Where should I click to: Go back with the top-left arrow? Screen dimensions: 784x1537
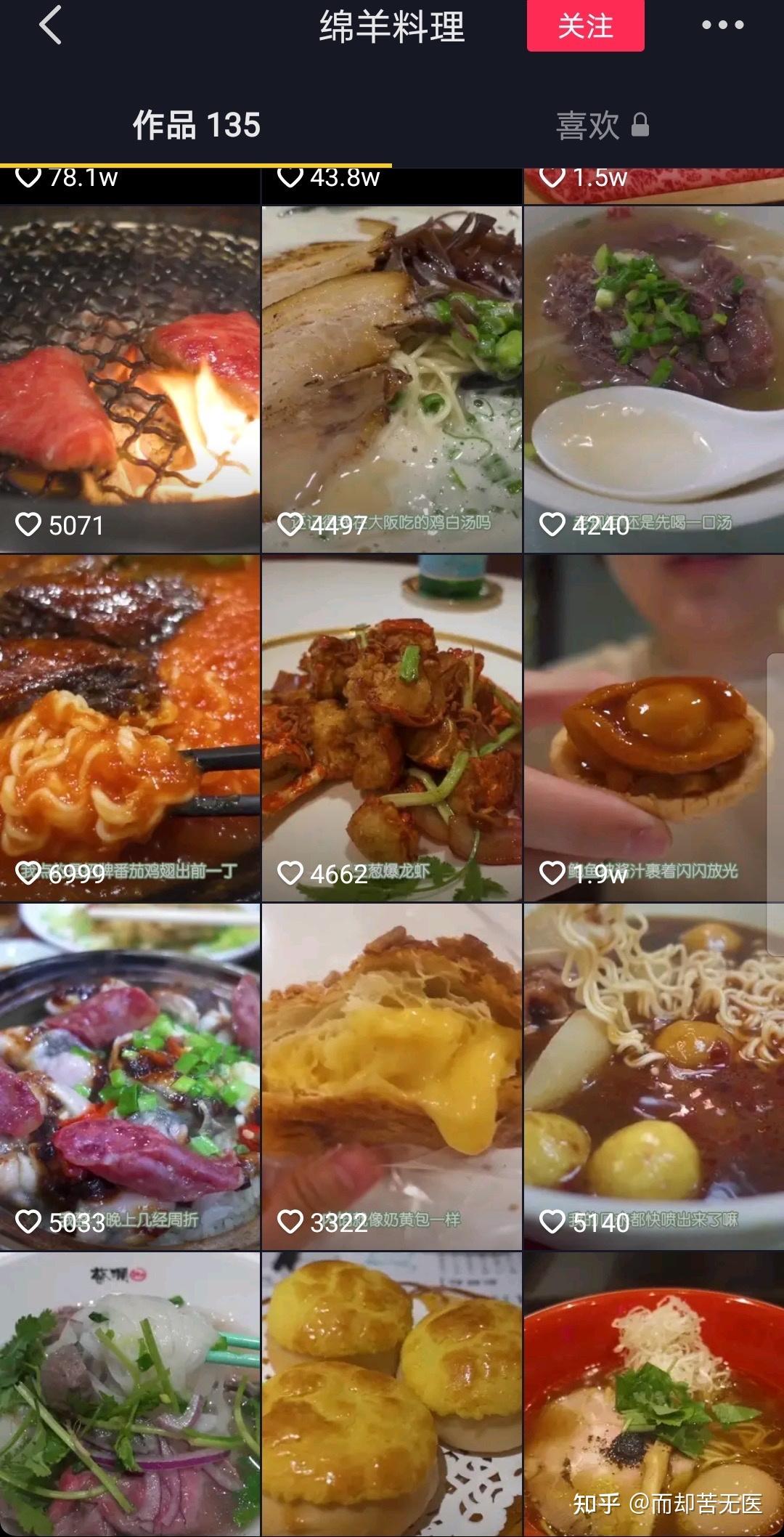tap(49, 25)
